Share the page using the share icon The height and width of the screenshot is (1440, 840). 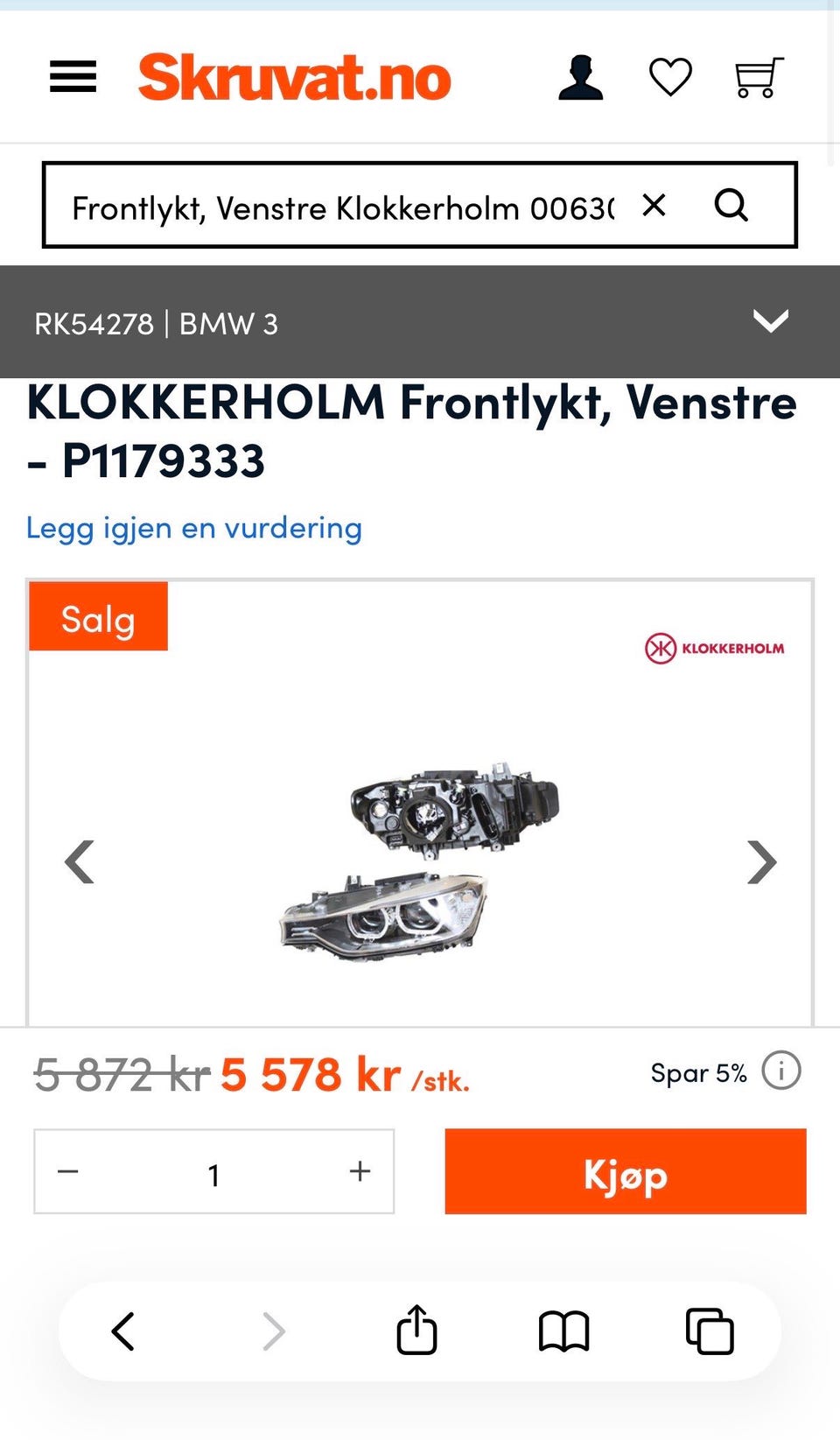point(416,1331)
